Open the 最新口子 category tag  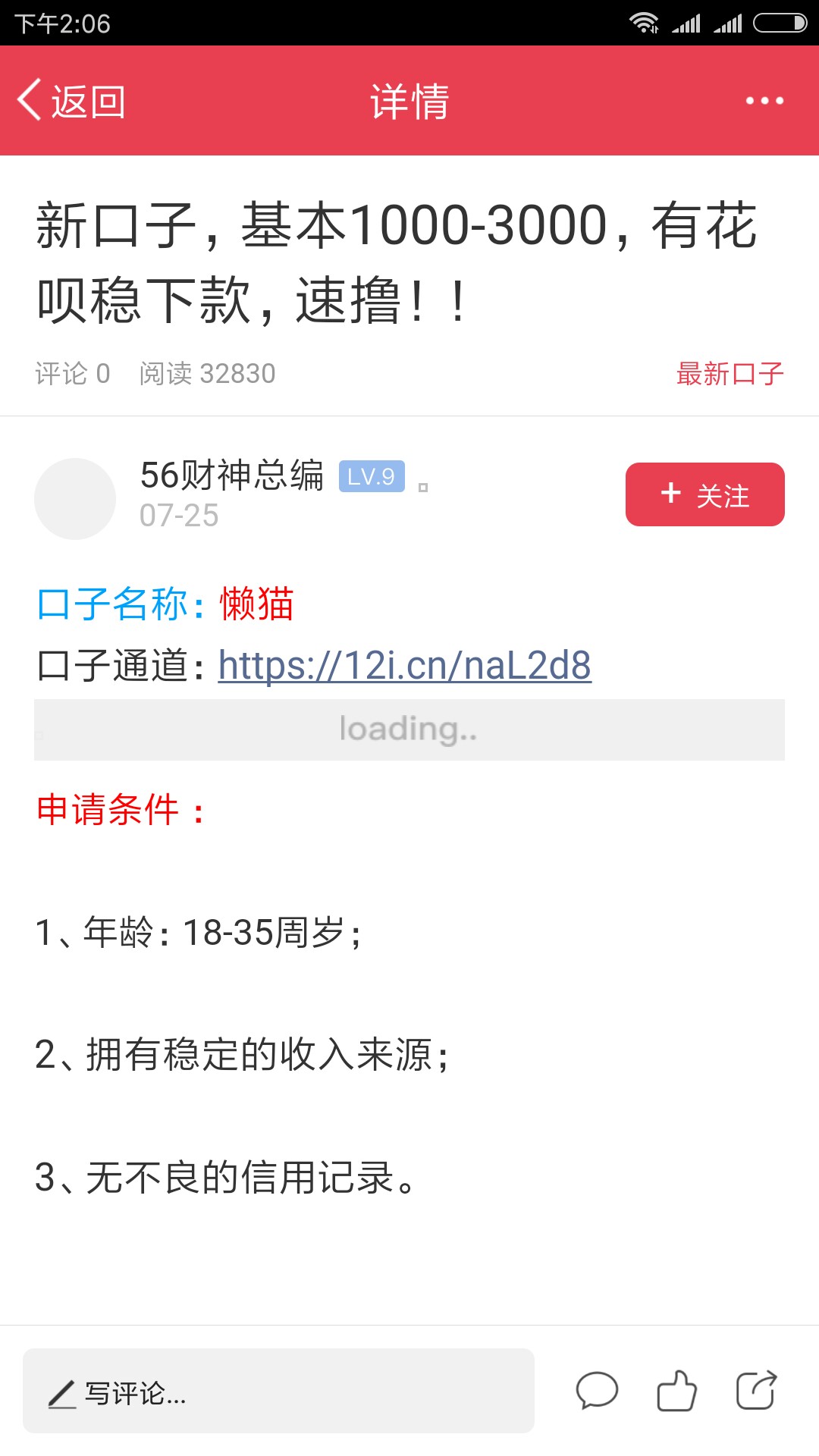point(730,374)
